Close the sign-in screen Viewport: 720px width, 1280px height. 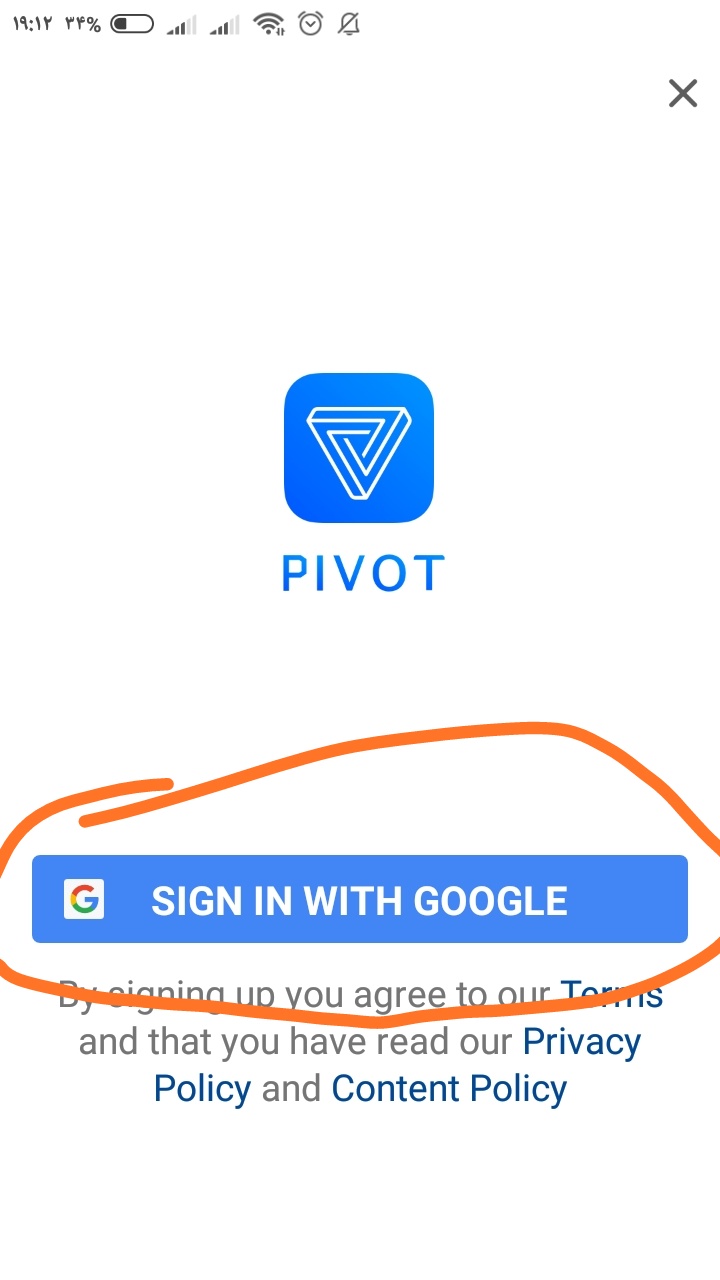coord(683,94)
